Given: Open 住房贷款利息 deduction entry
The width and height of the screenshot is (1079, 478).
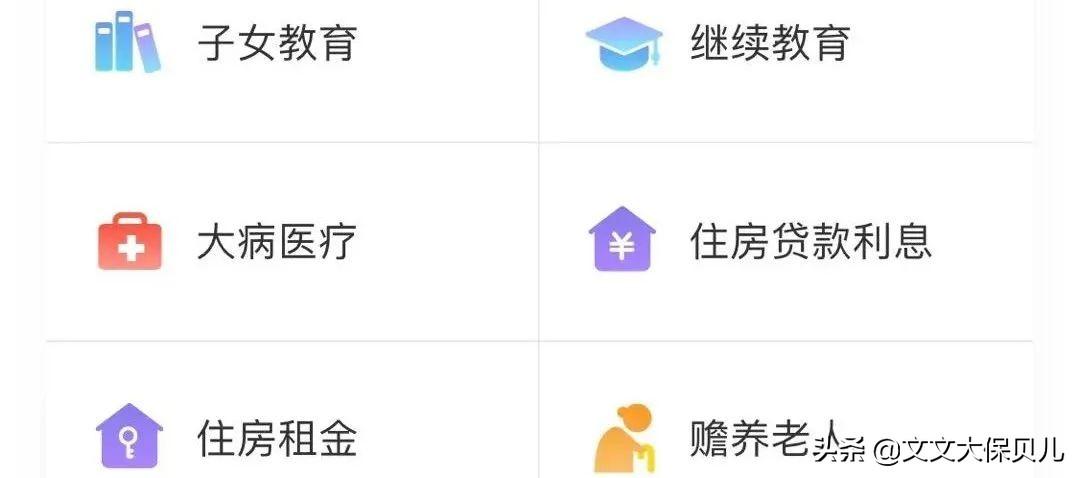Looking at the screenshot, I should 810,242.
